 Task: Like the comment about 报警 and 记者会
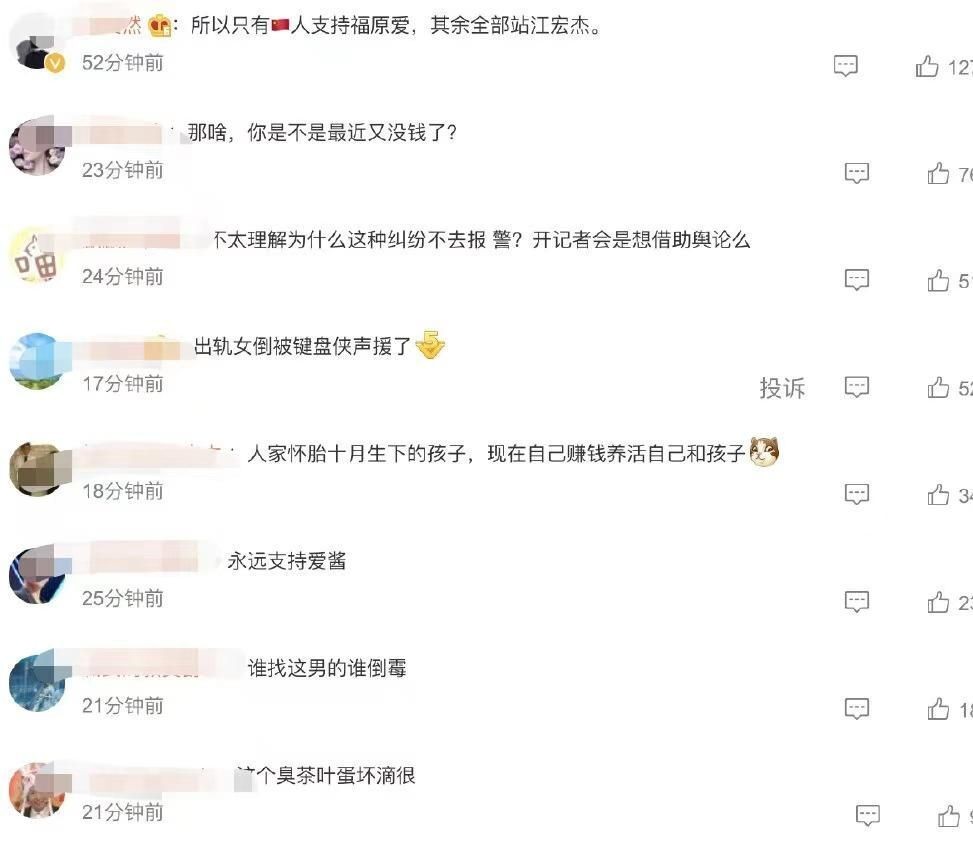(938, 280)
